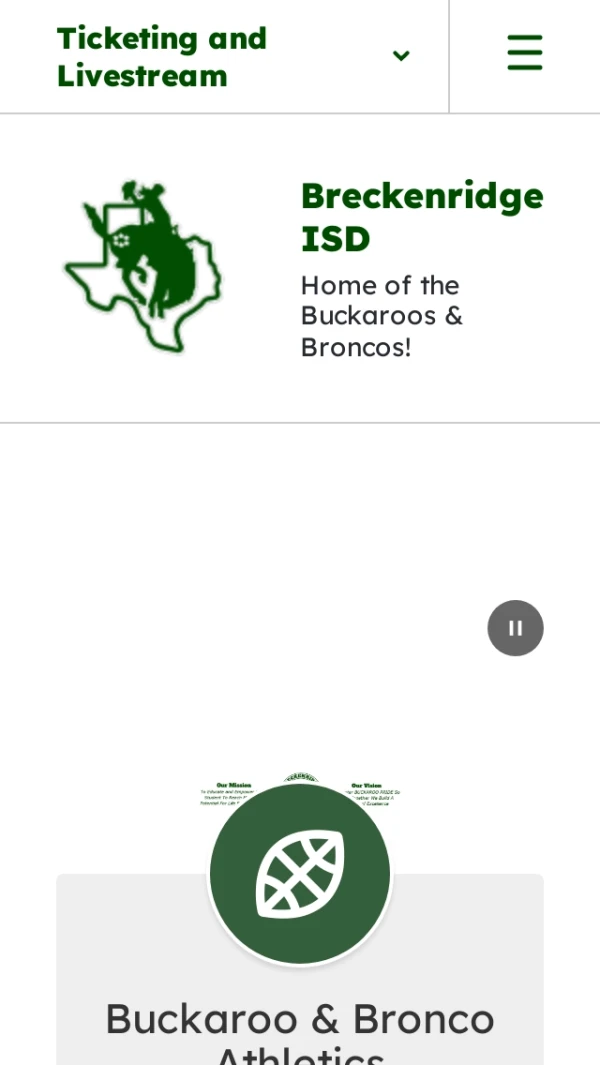Image resolution: width=600 pixels, height=1065 pixels.
Task: Pause the slideshow carousel
Action: point(515,628)
